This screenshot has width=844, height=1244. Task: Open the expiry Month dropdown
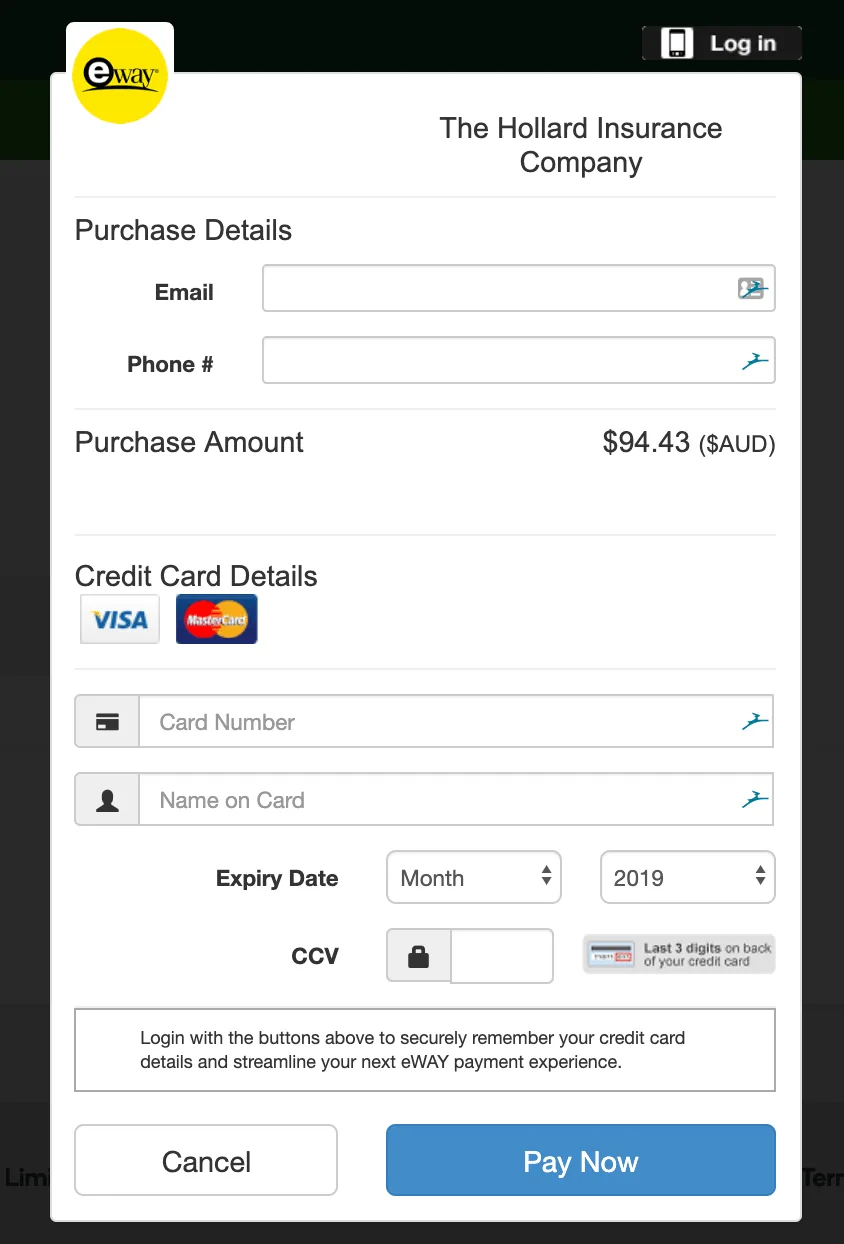click(474, 878)
